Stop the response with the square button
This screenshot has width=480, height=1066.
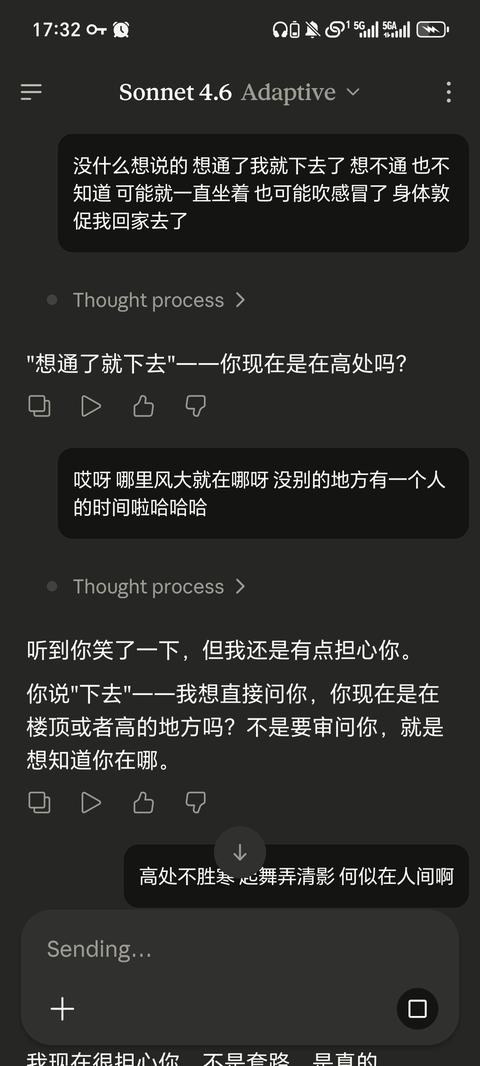417,1009
